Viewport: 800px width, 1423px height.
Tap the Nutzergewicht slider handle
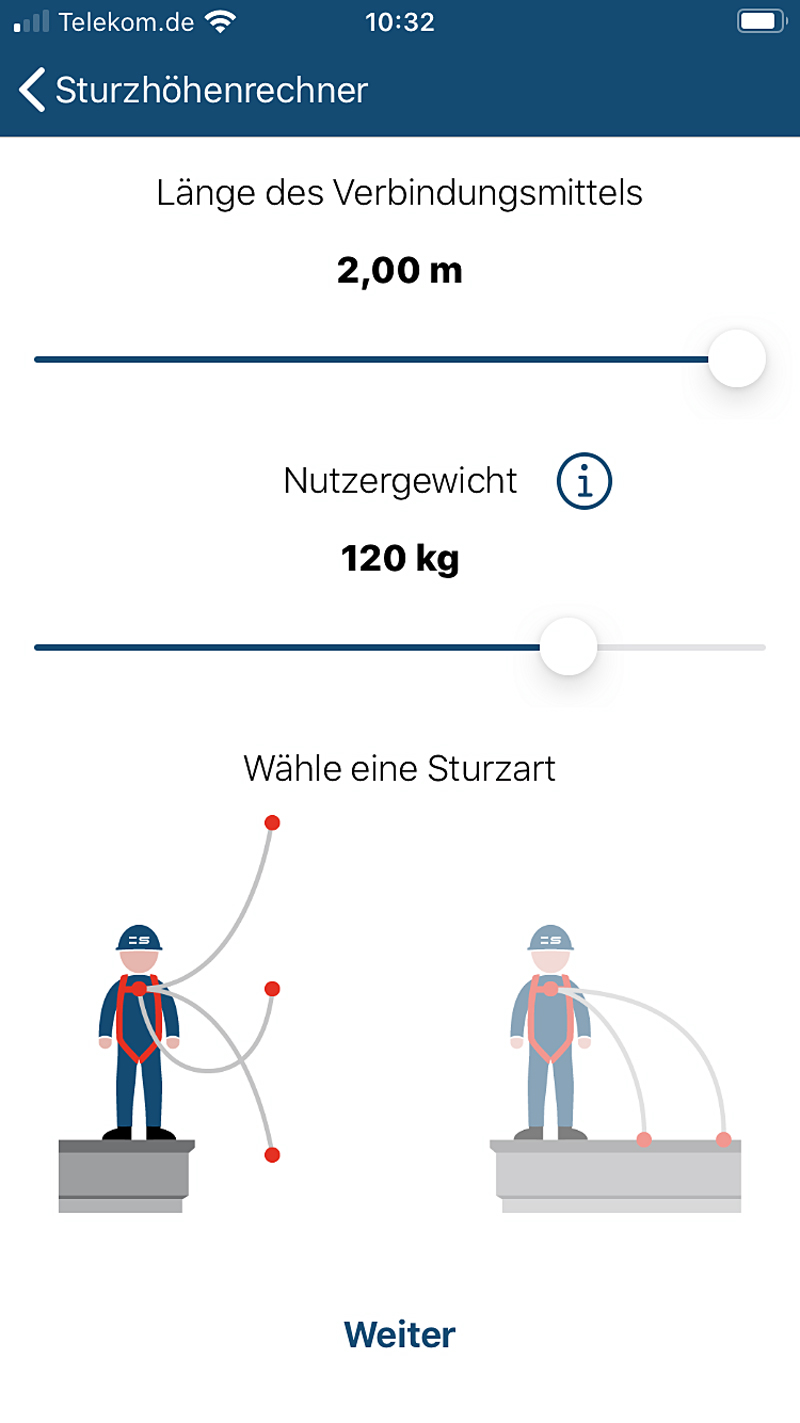(568, 647)
